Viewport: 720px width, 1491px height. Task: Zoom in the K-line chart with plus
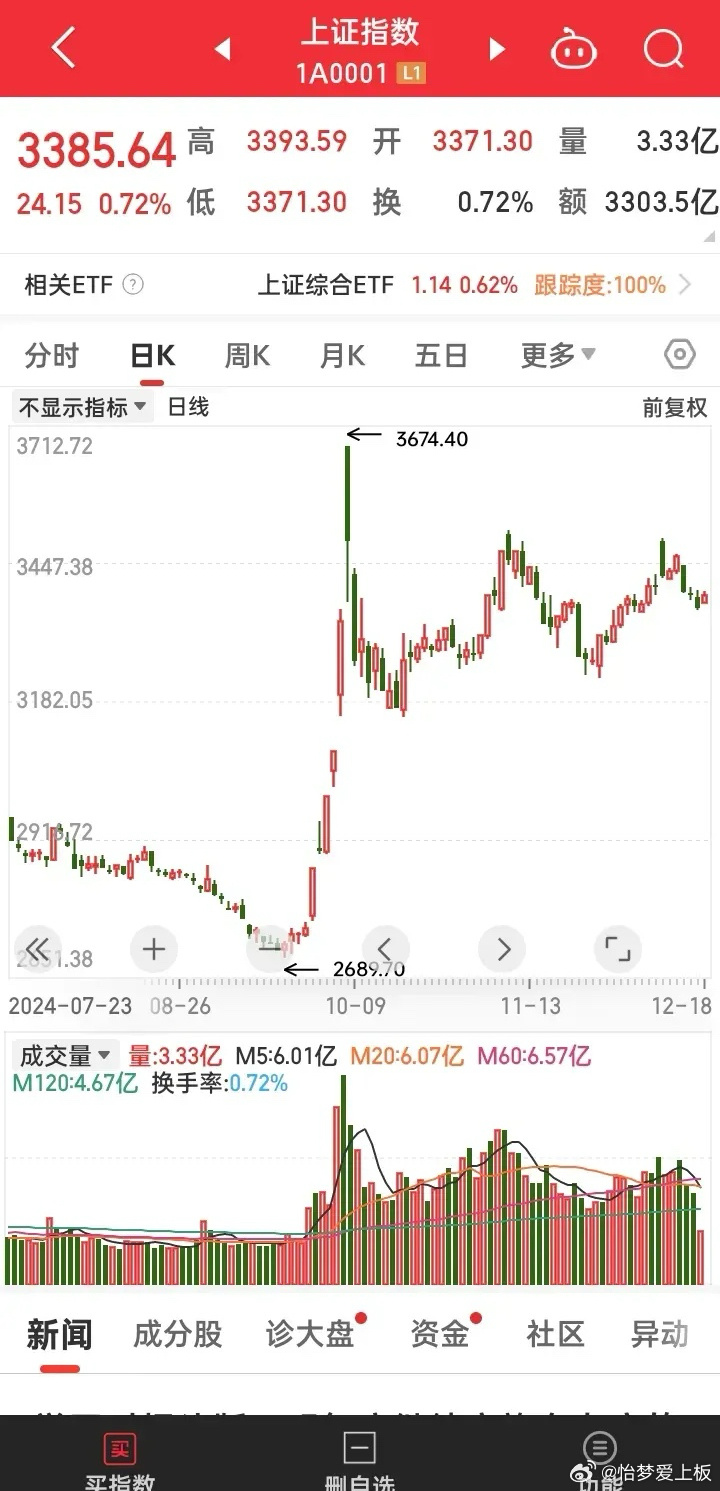(154, 948)
